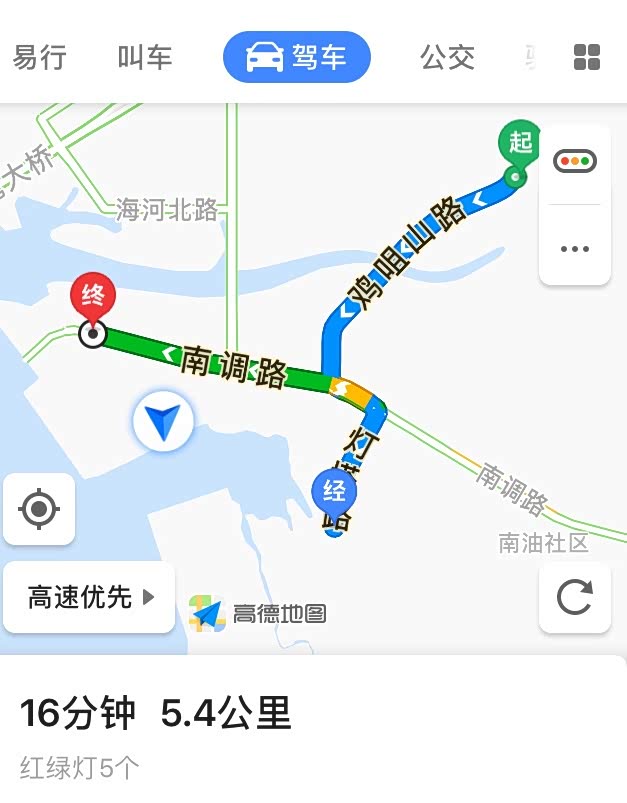Open the 高速优先 route preference
This screenshot has height=803, width=627.
click(x=90, y=598)
